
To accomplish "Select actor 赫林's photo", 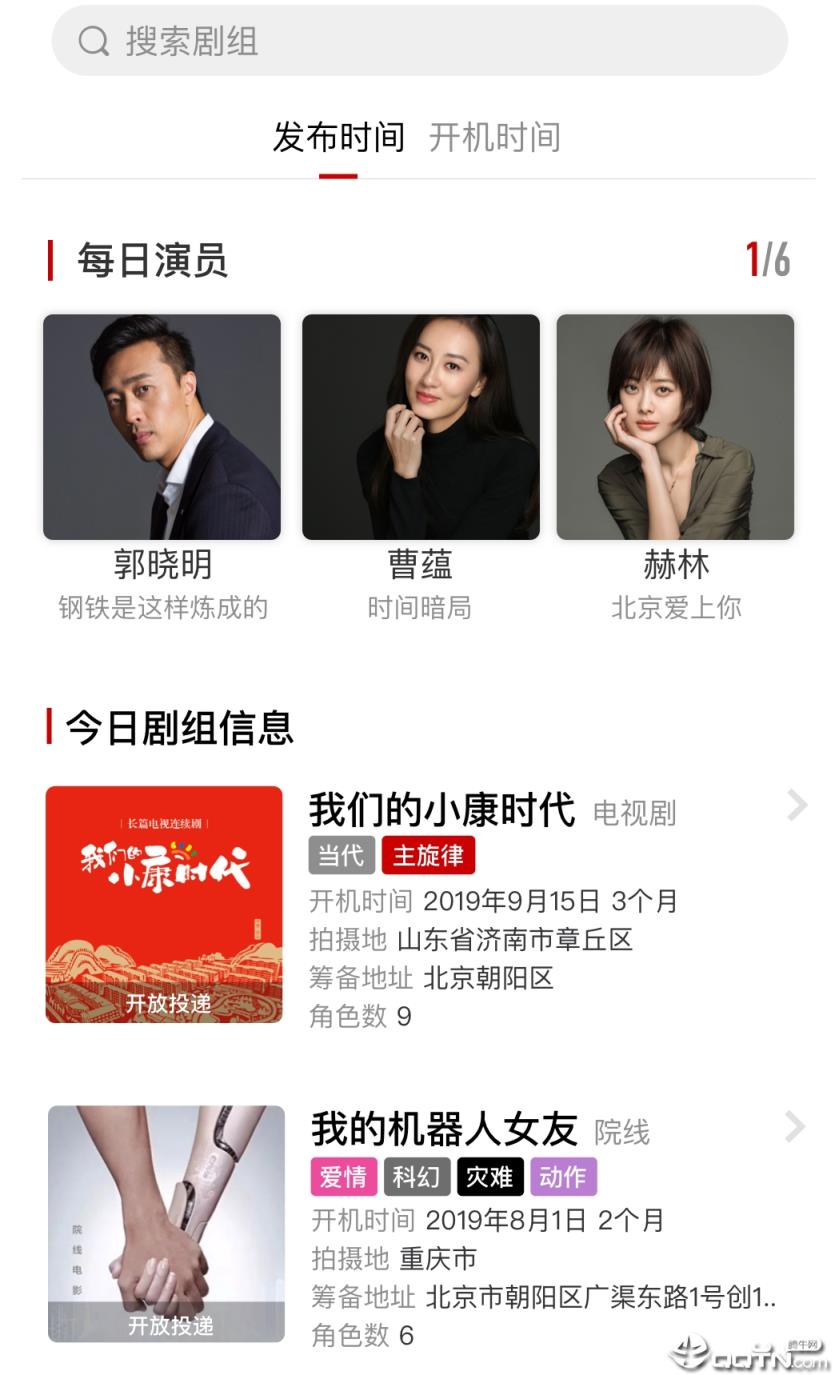I will pyautogui.click(x=675, y=427).
